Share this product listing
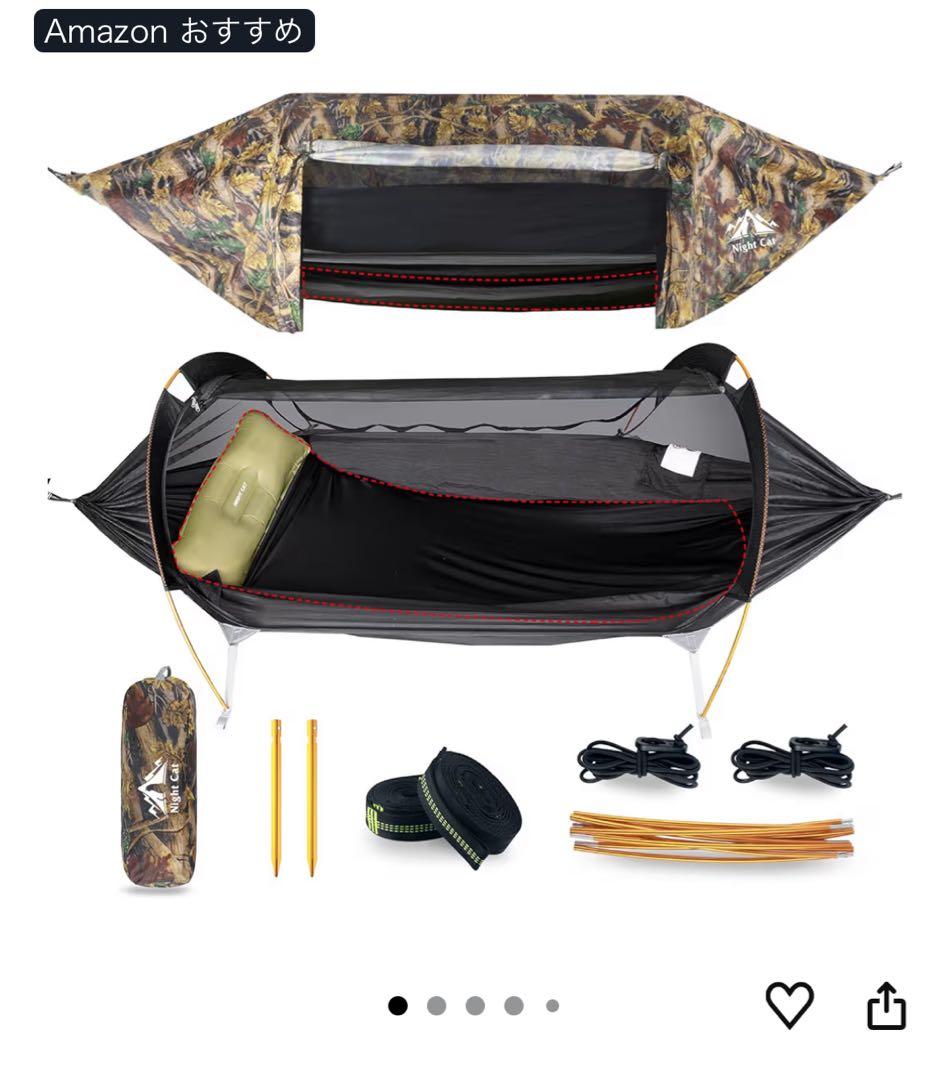This screenshot has height=1080, width=950. coord(886,1005)
